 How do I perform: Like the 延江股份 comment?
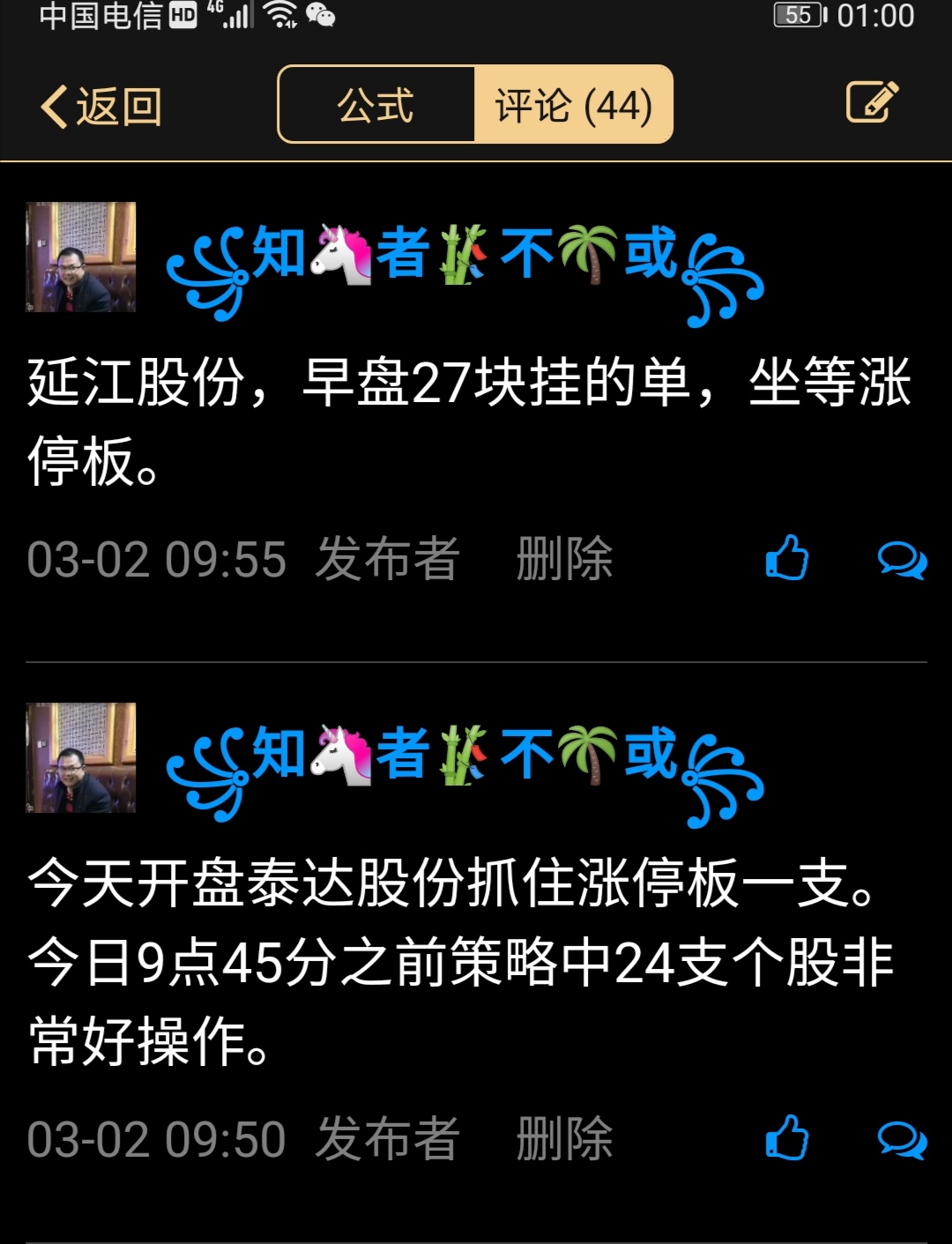(787, 557)
